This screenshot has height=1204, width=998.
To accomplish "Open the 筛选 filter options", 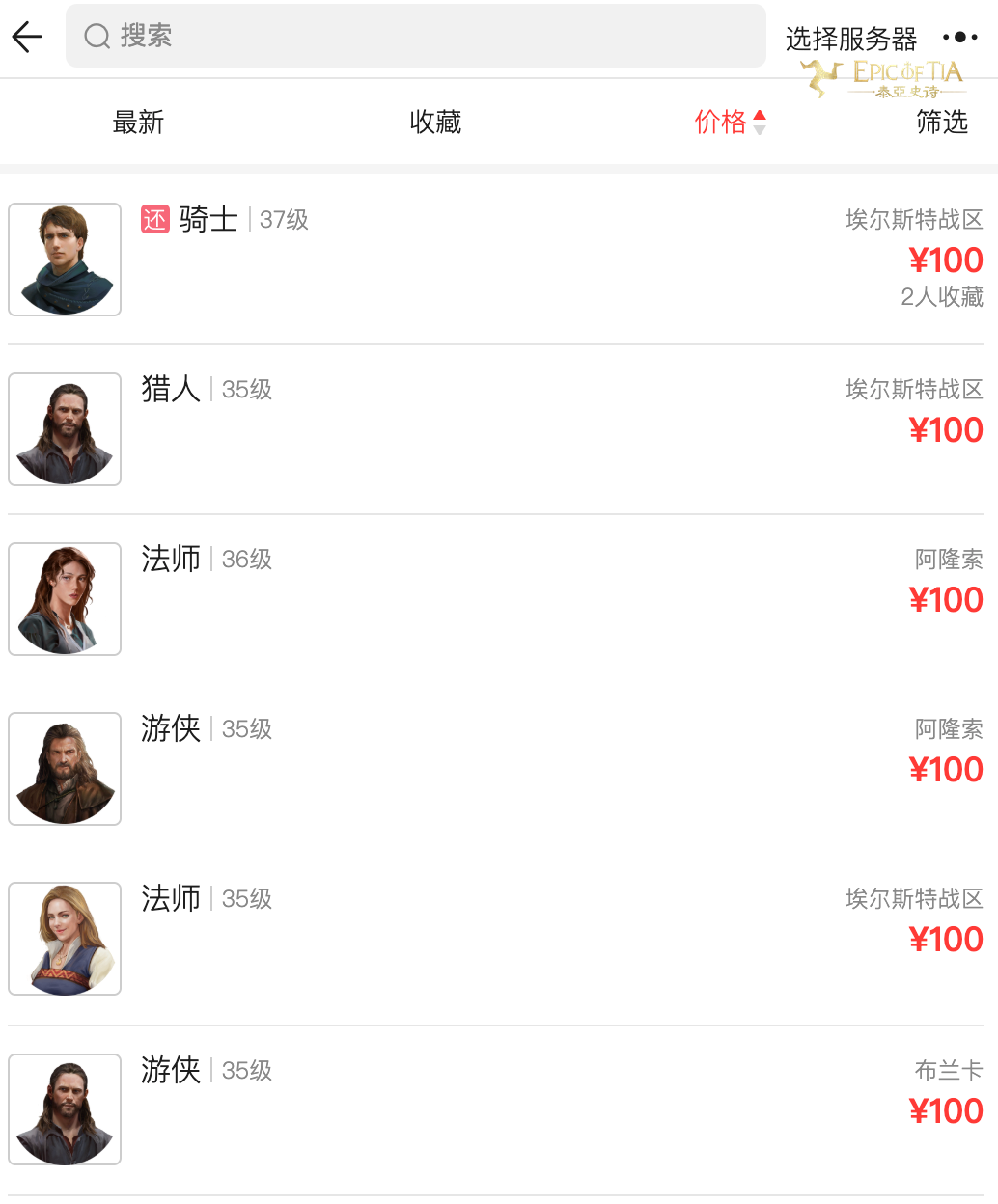I will tap(941, 123).
